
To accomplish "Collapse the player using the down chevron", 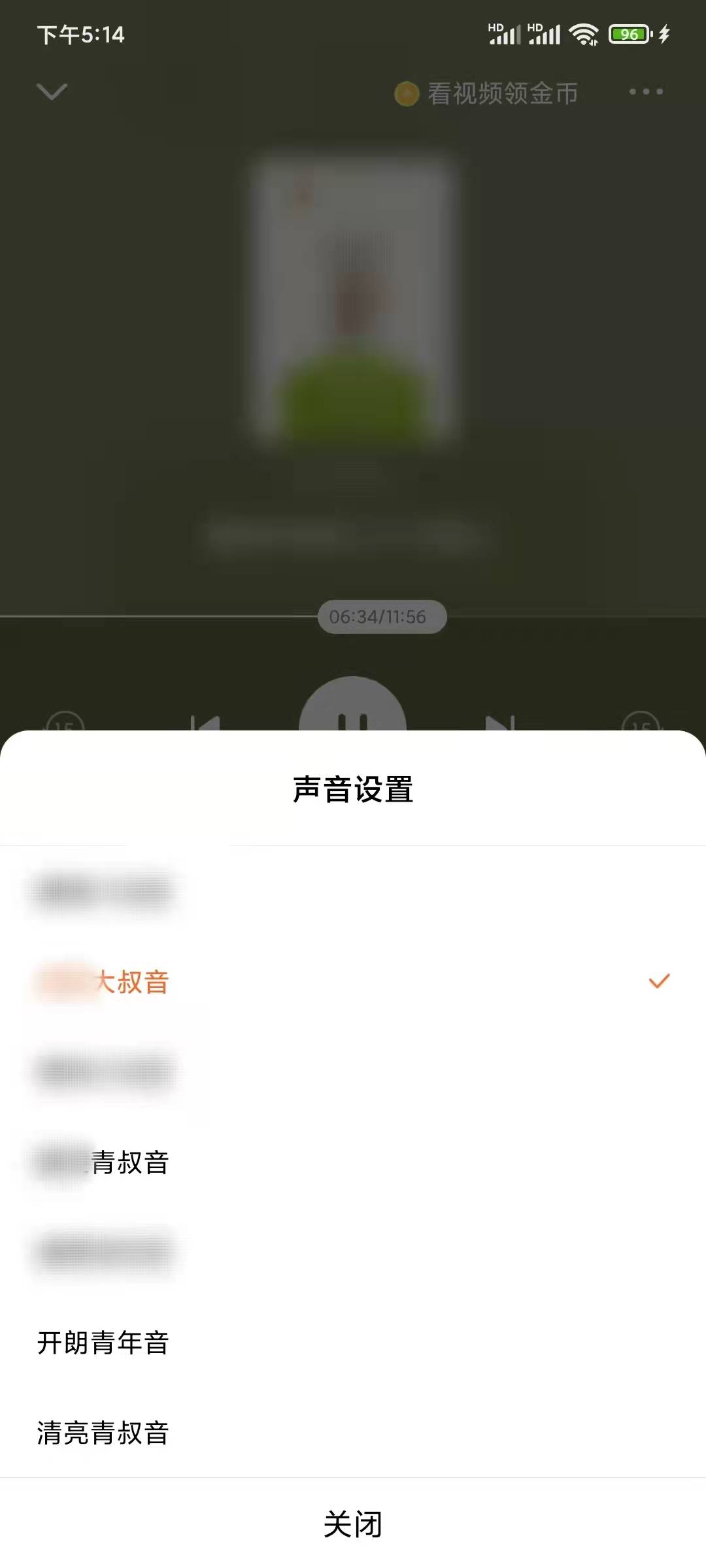I will click(52, 91).
